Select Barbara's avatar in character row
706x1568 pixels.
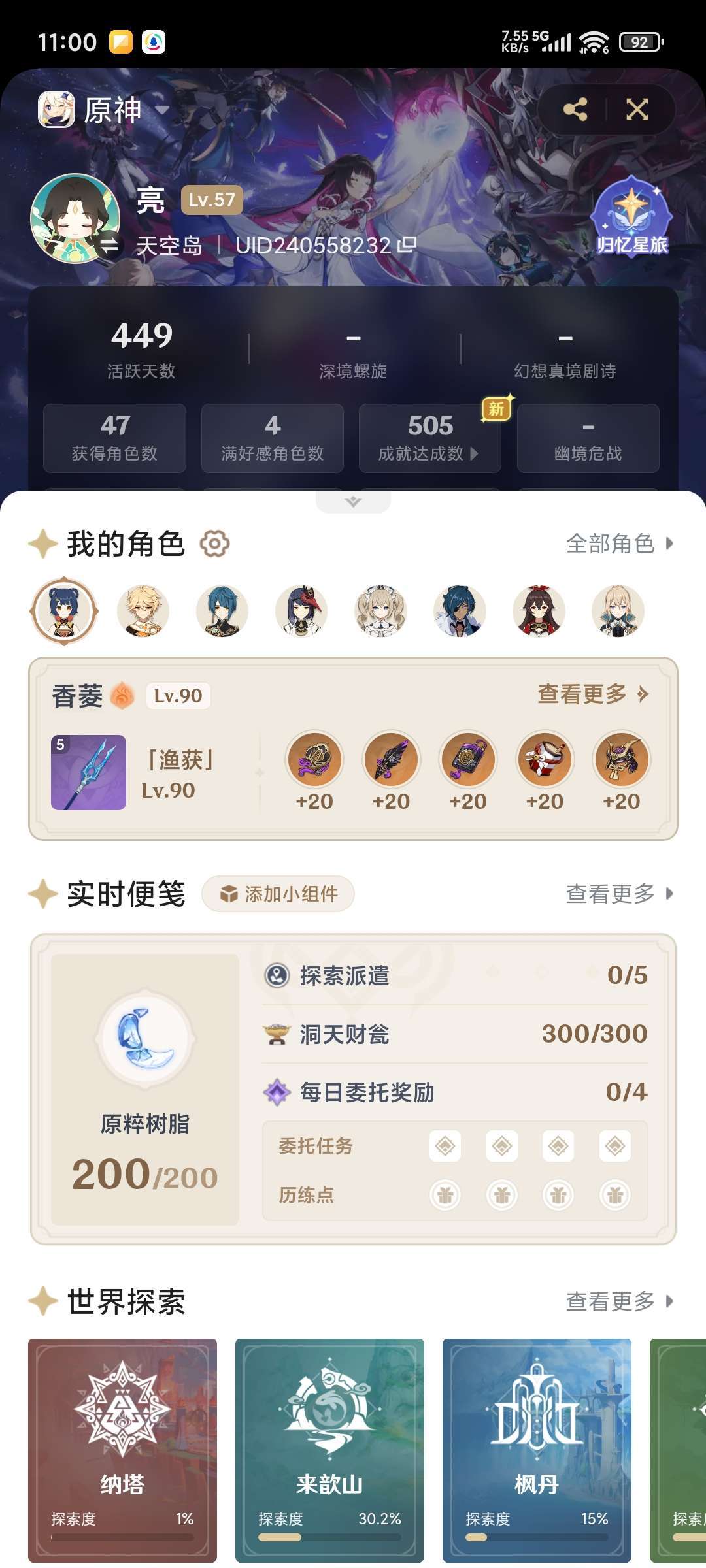click(x=381, y=611)
